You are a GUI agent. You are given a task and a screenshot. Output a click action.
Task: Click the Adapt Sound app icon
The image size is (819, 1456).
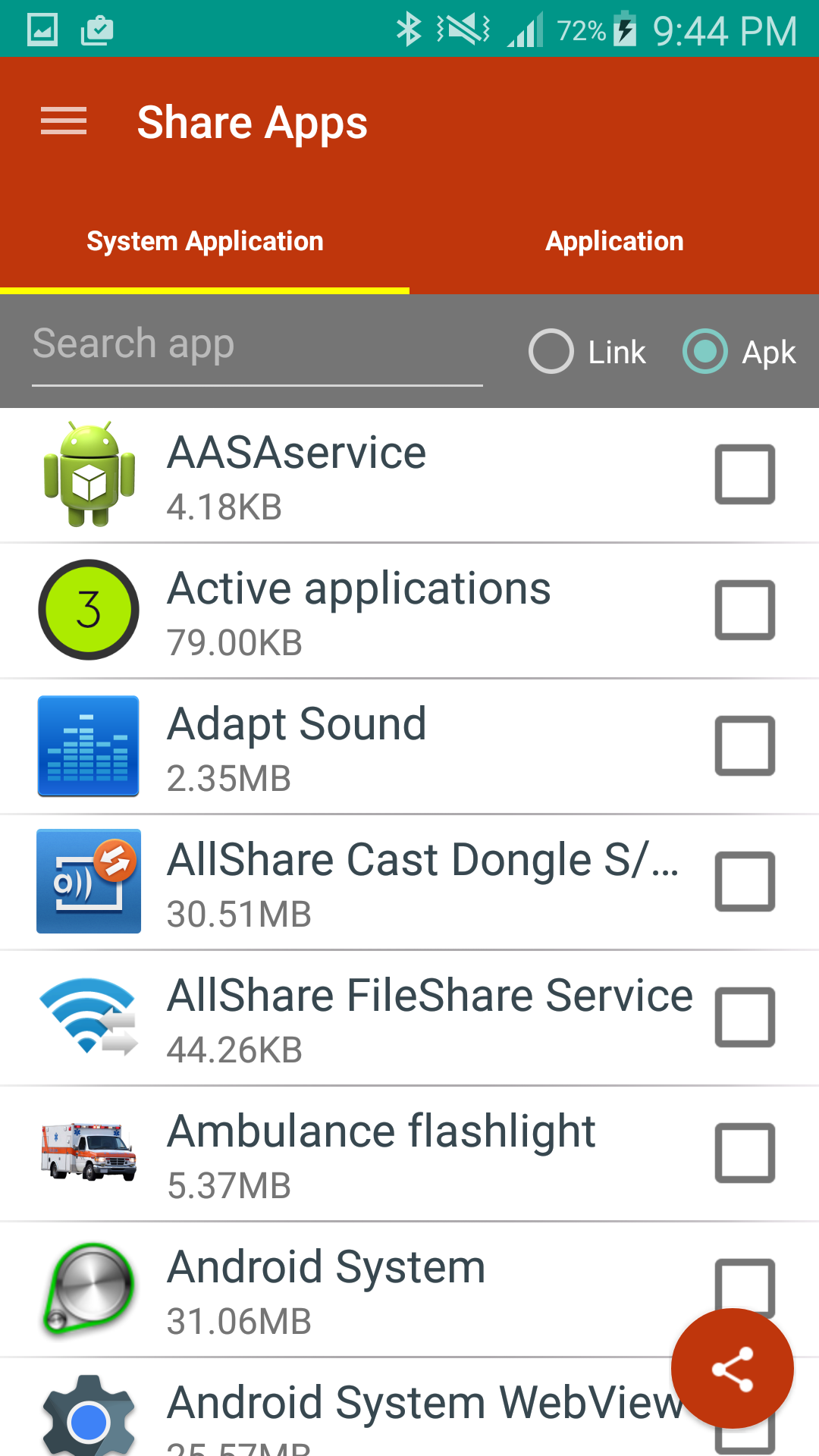pos(88,745)
